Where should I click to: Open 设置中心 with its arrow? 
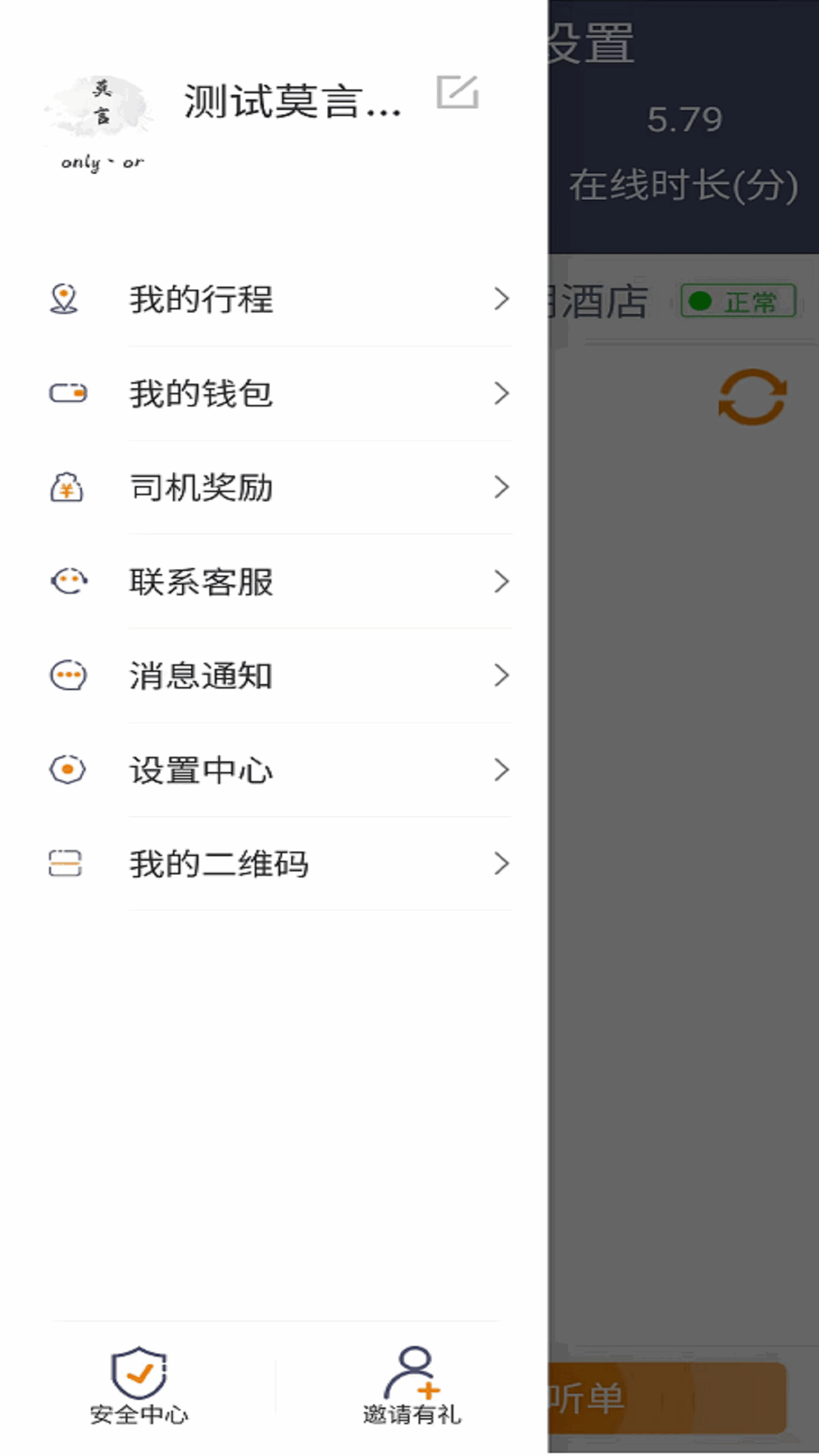(500, 770)
